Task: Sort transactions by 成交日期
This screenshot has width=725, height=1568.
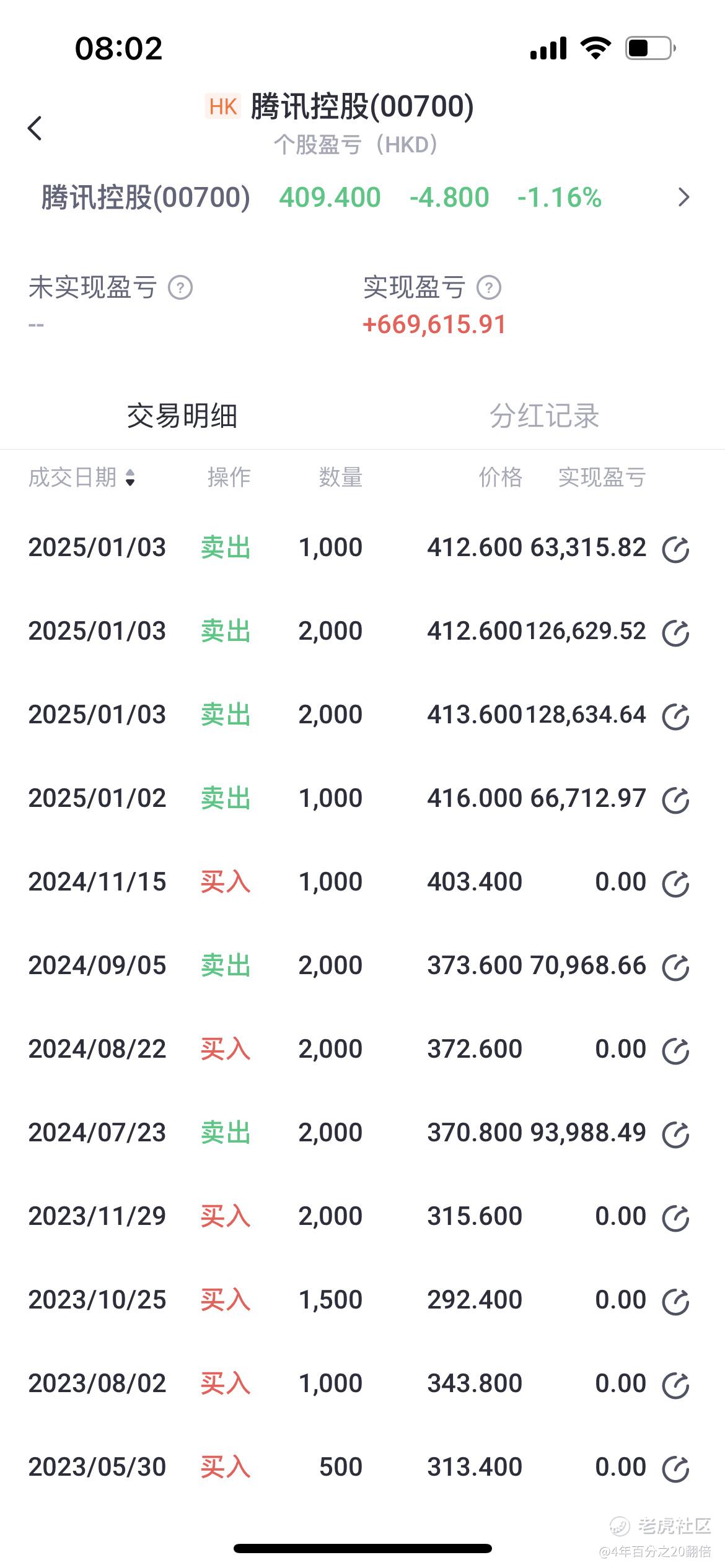Action: pyautogui.click(x=82, y=477)
